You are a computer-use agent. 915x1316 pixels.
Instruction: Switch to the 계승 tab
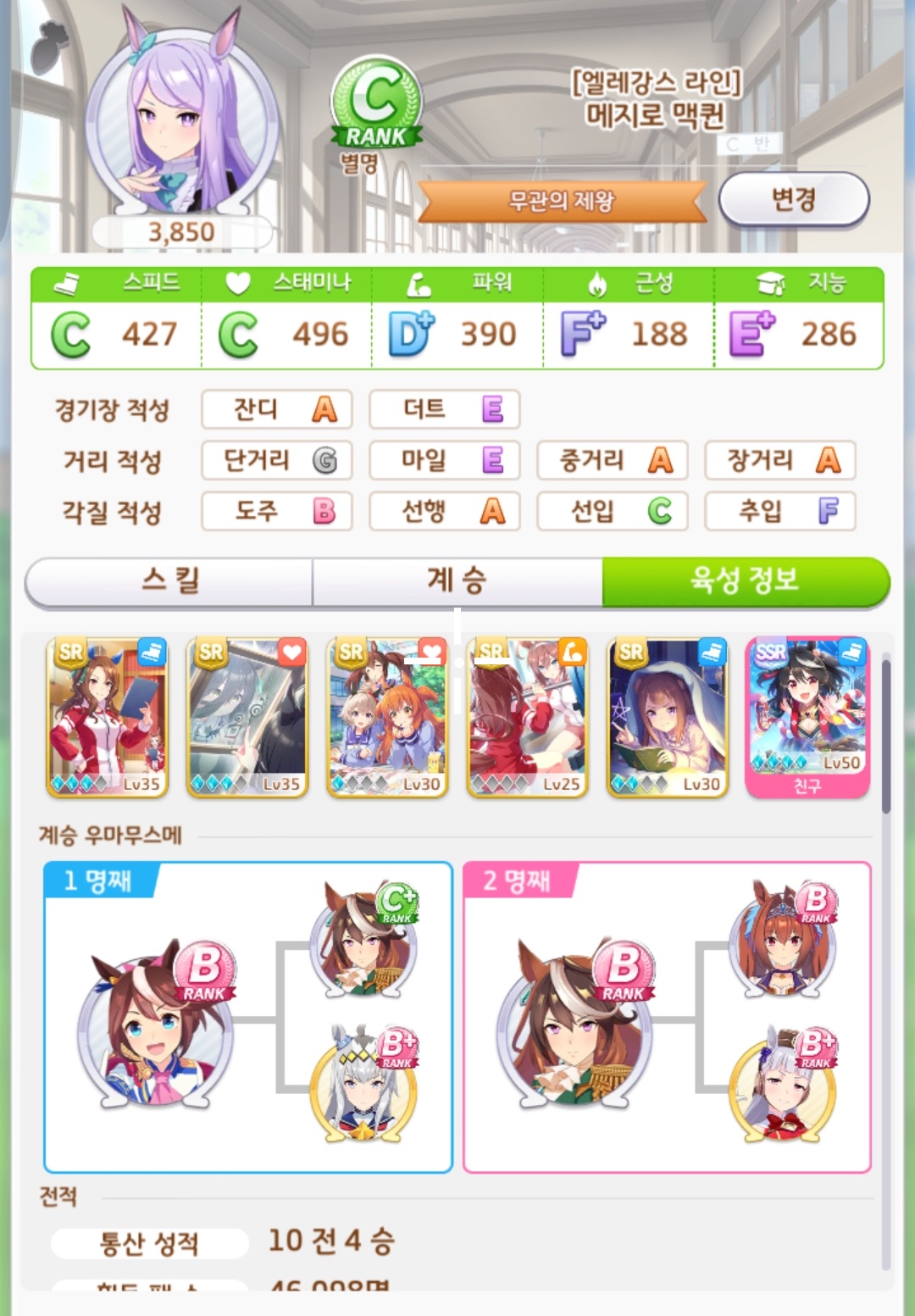457,581
